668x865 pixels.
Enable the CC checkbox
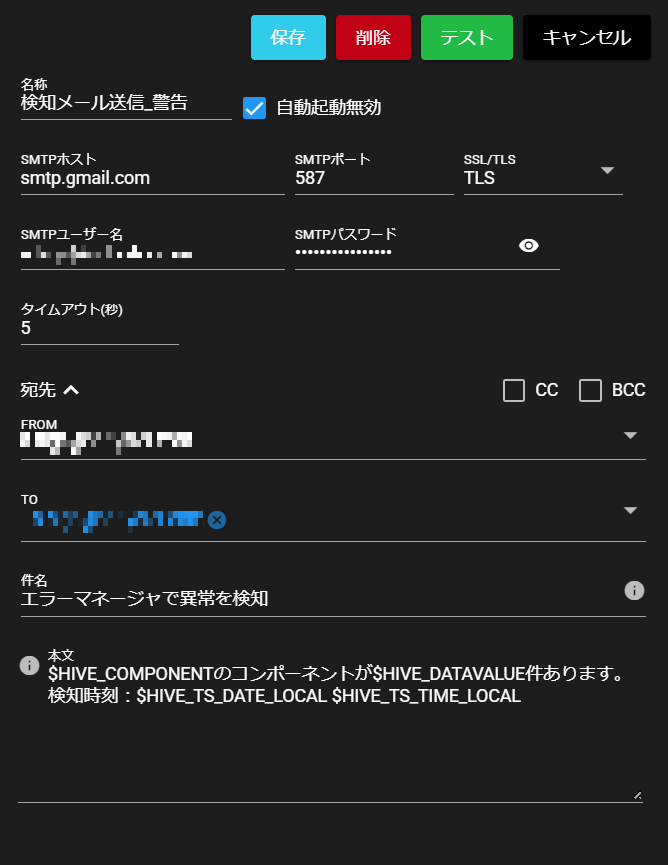coord(514,390)
